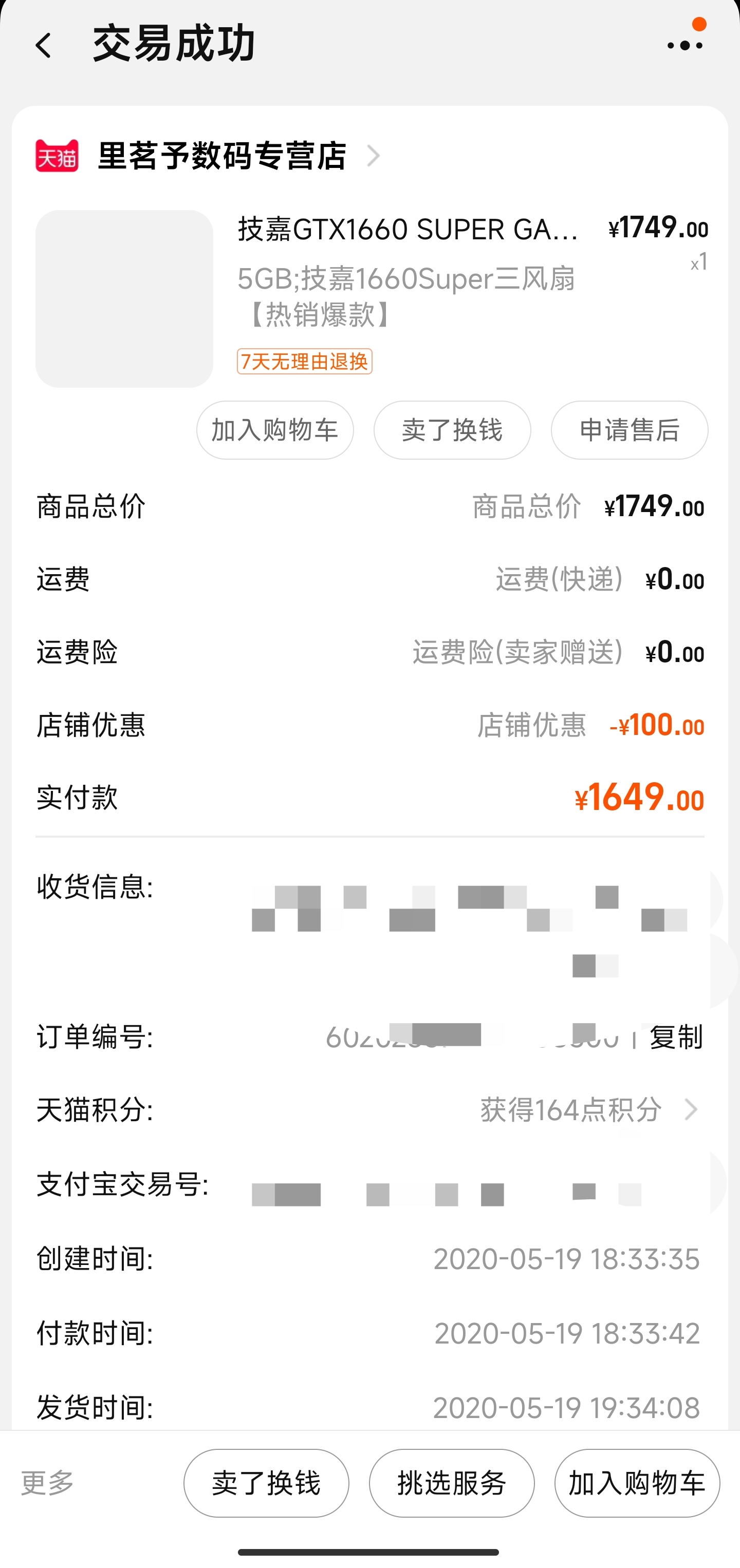Open store page via 里茗予数码专营店 name
The height and width of the screenshot is (1568, 740).
(221, 156)
